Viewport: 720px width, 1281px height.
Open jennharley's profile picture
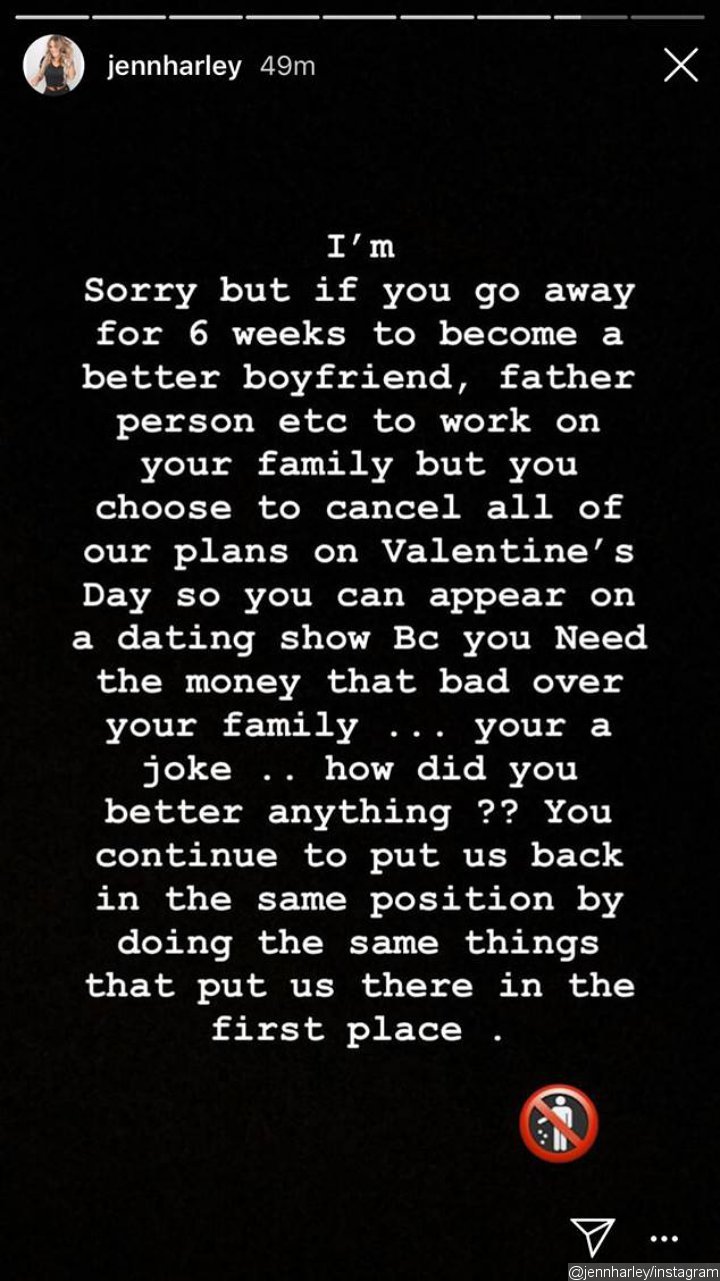coord(53,65)
